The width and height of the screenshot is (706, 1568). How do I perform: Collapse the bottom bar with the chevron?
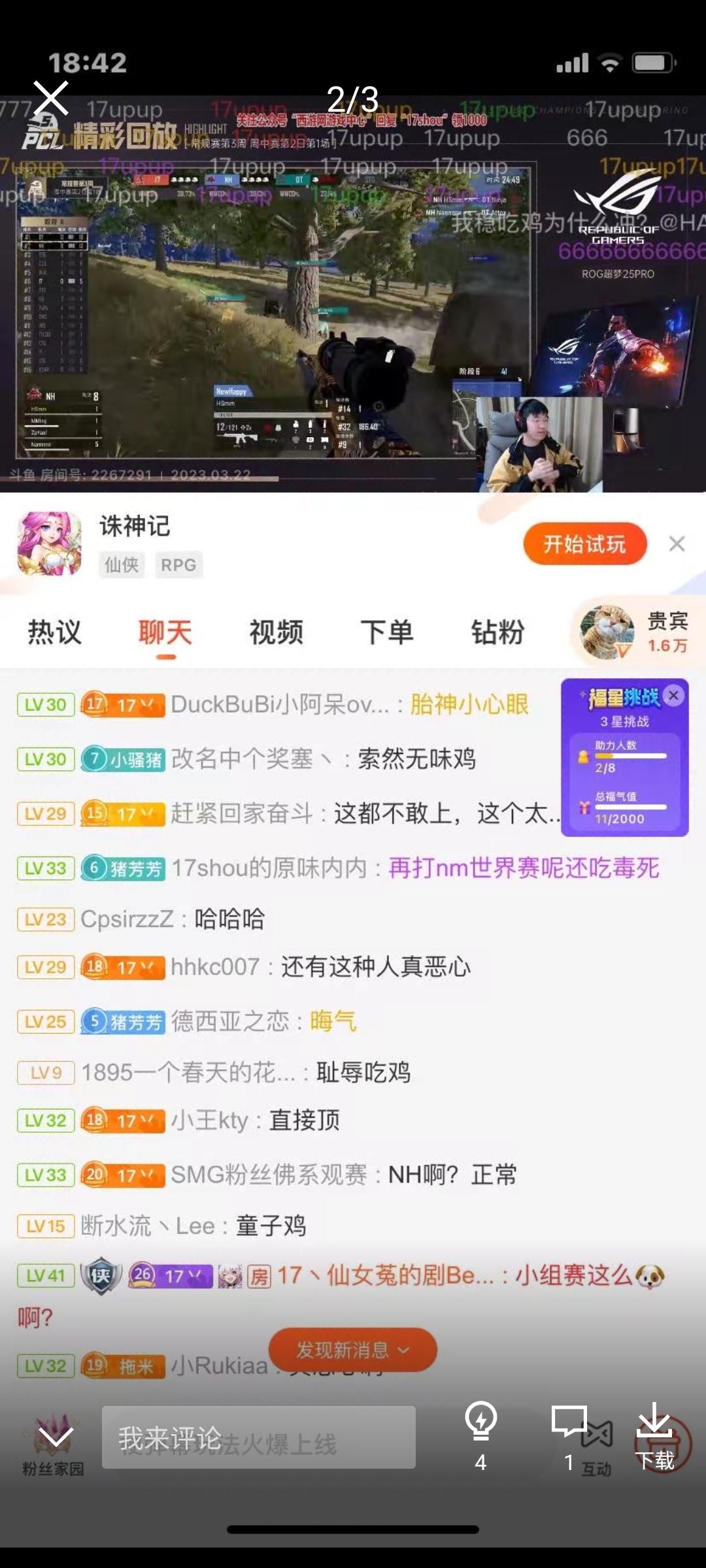(56, 1437)
